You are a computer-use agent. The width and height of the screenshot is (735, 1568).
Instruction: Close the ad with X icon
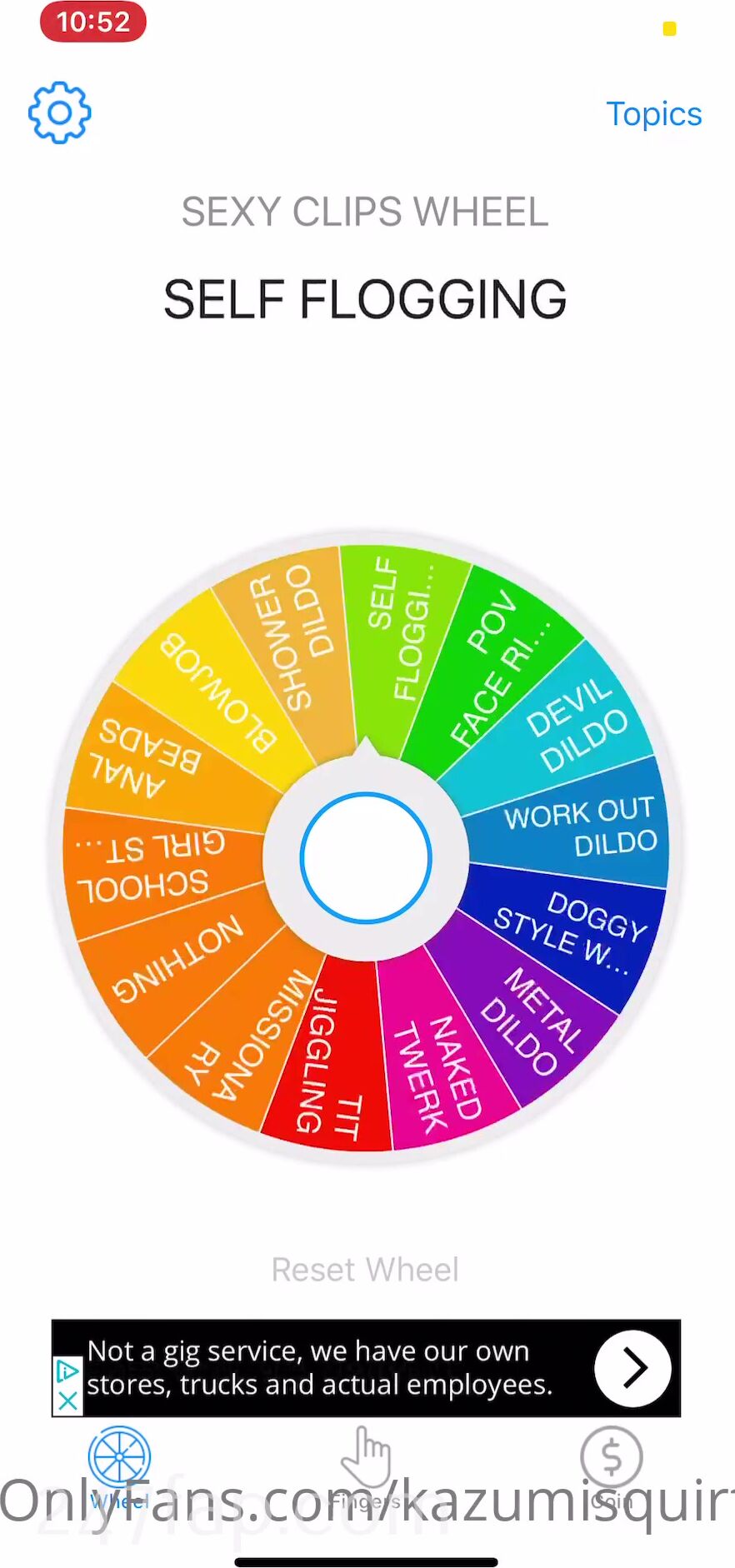pos(68,1401)
